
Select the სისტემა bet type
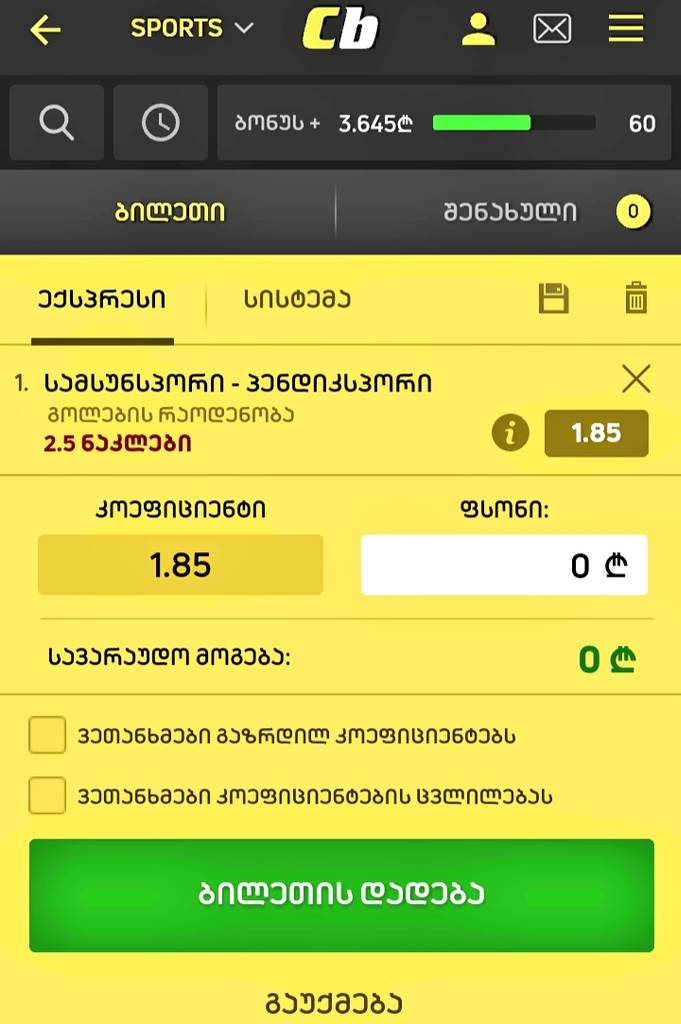click(297, 299)
